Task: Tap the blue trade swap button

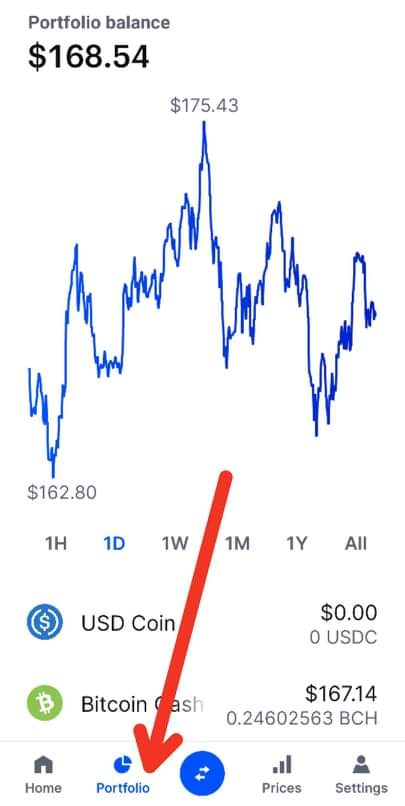Action: pos(202,774)
